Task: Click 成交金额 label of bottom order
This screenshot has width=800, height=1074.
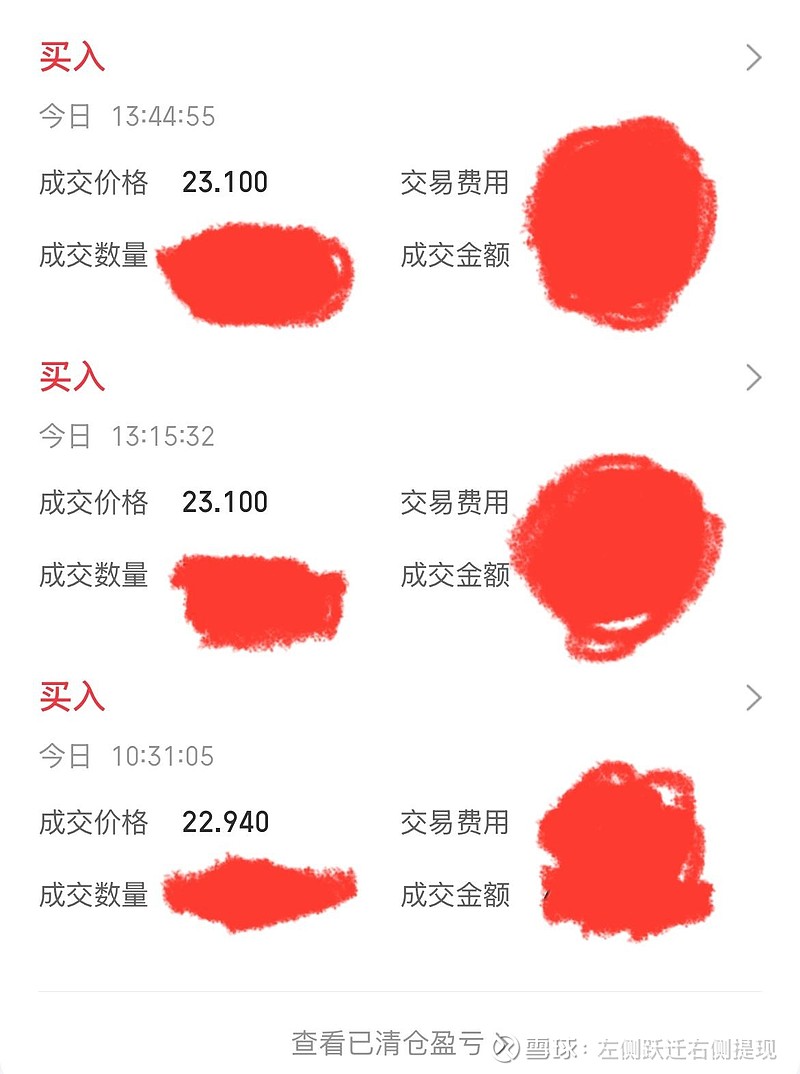Action: pos(456,898)
